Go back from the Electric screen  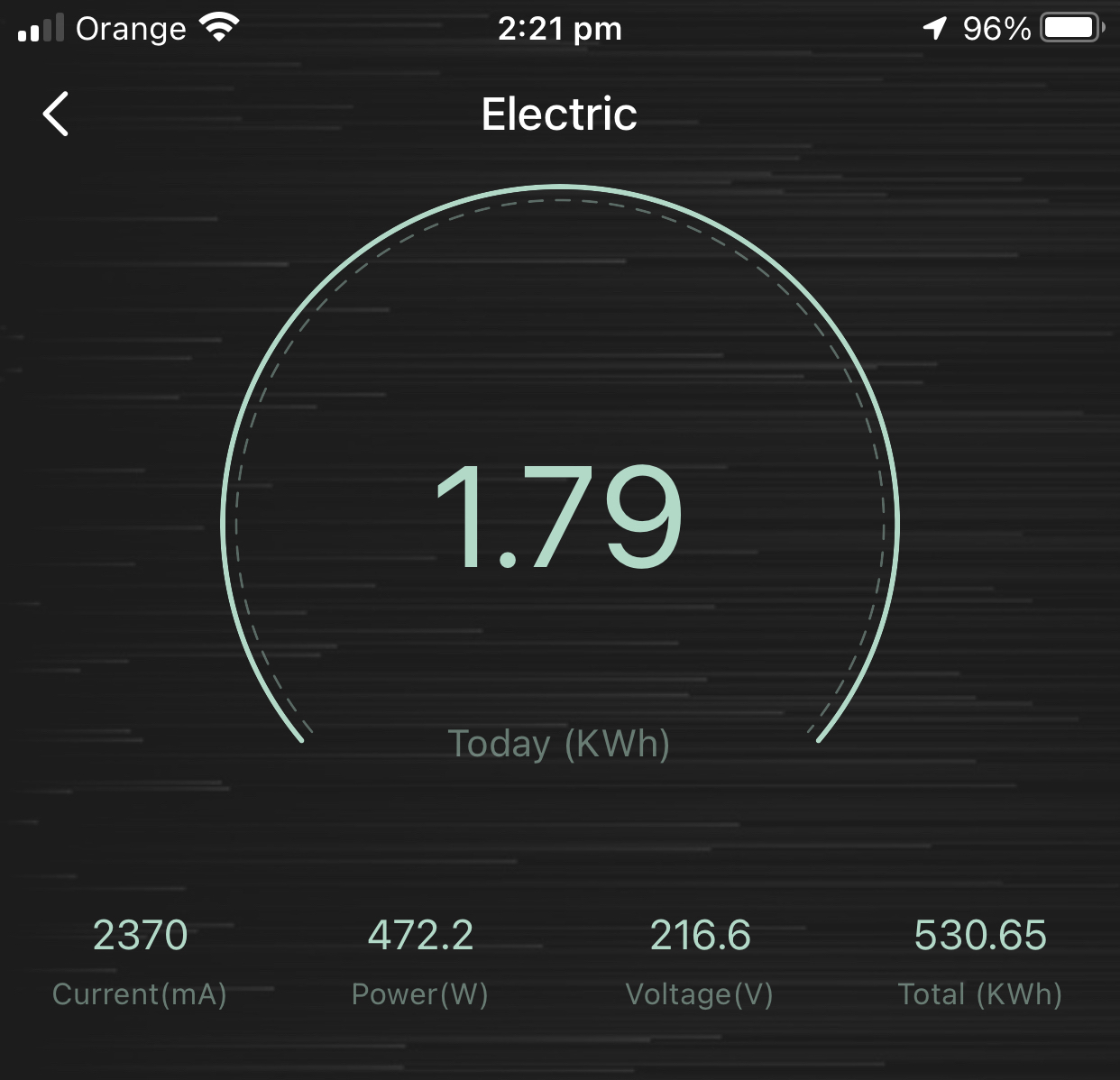click(x=56, y=114)
